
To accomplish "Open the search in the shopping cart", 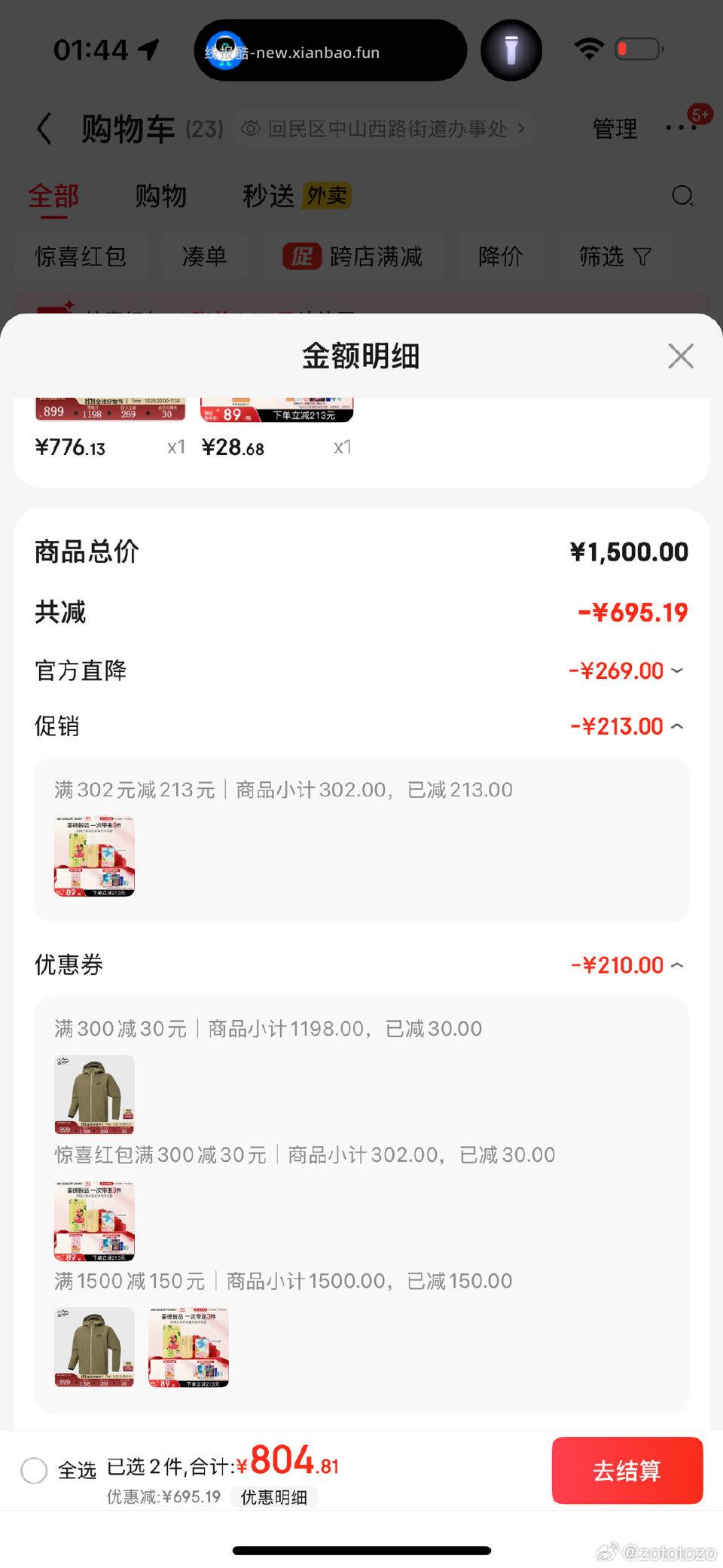I will pos(682,196).
